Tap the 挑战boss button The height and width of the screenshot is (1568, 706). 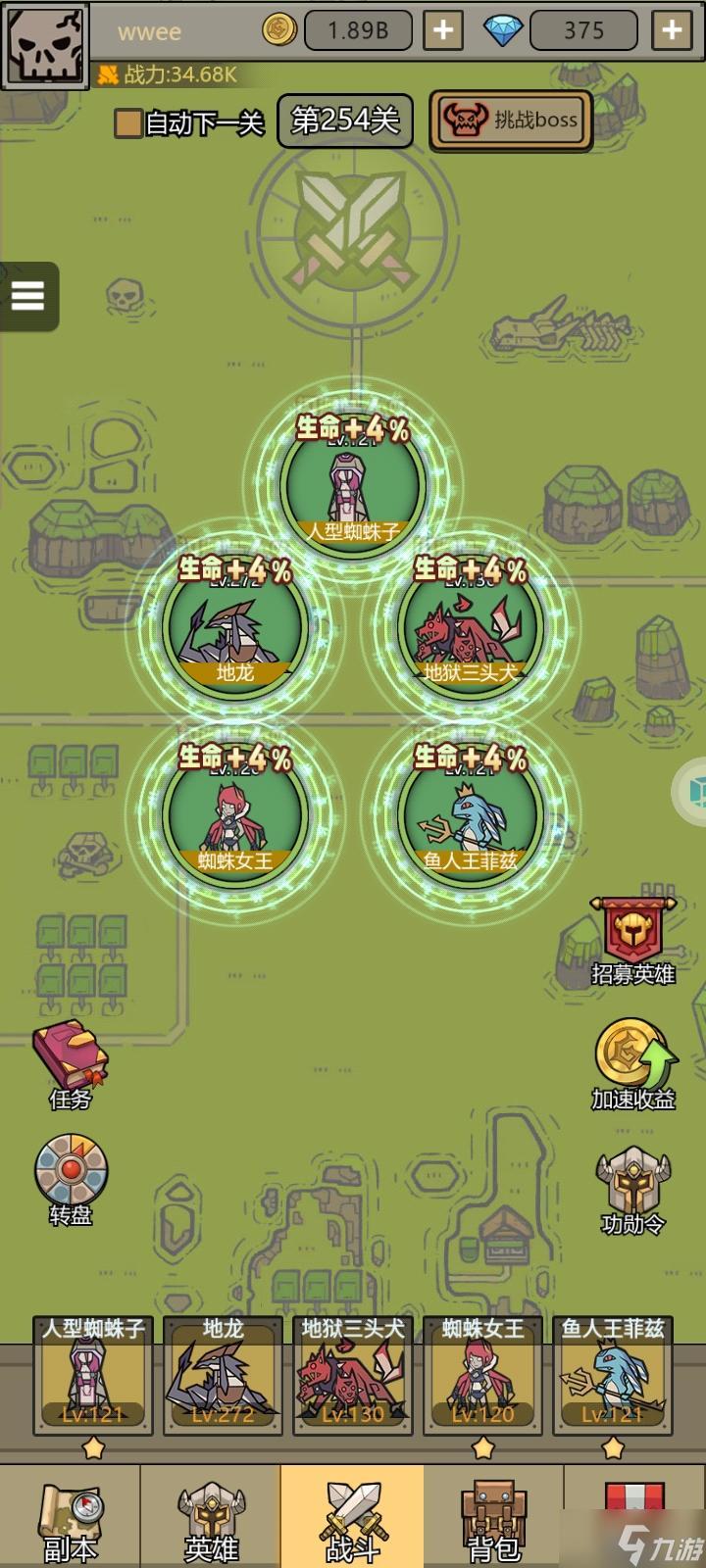pyautogui.click(x=511, y=121)
